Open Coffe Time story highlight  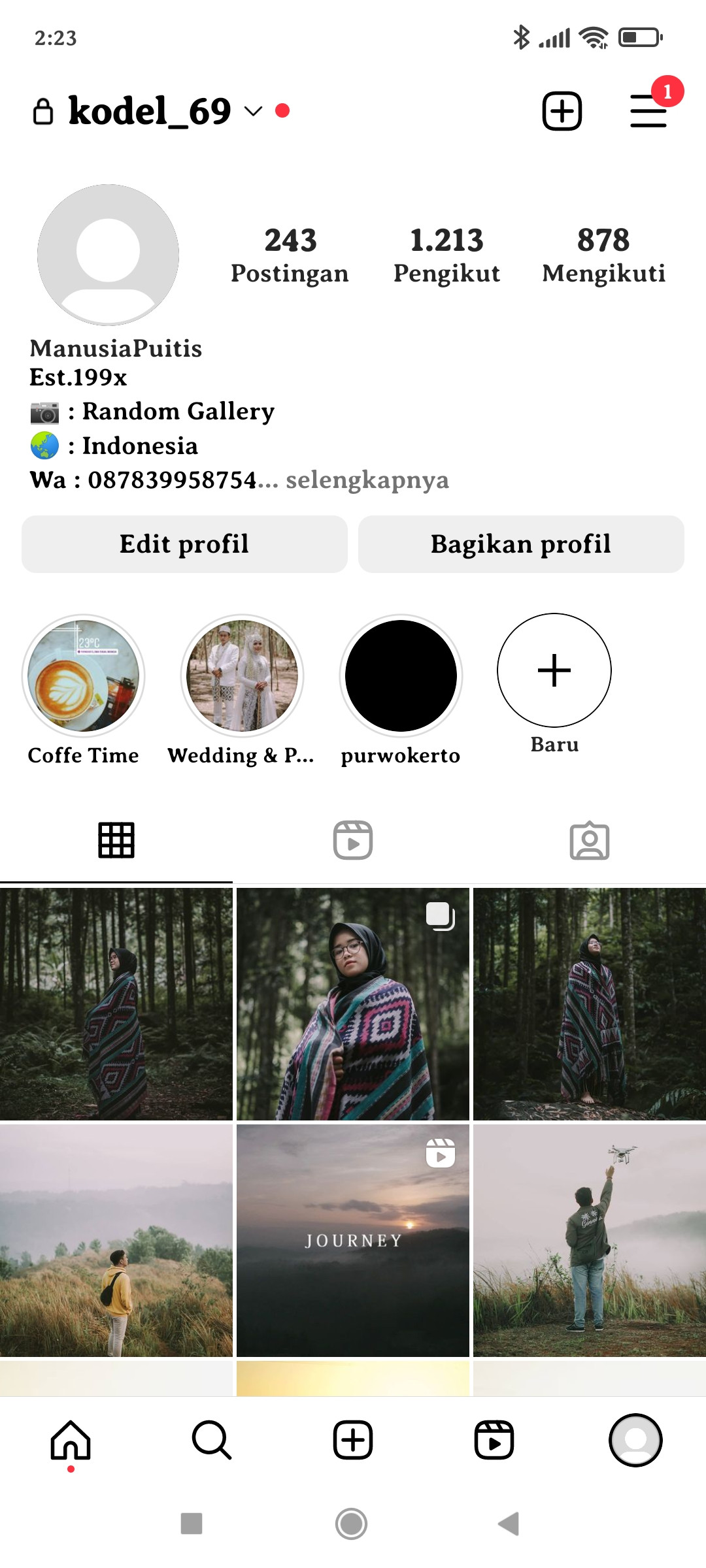coord(84,676)
